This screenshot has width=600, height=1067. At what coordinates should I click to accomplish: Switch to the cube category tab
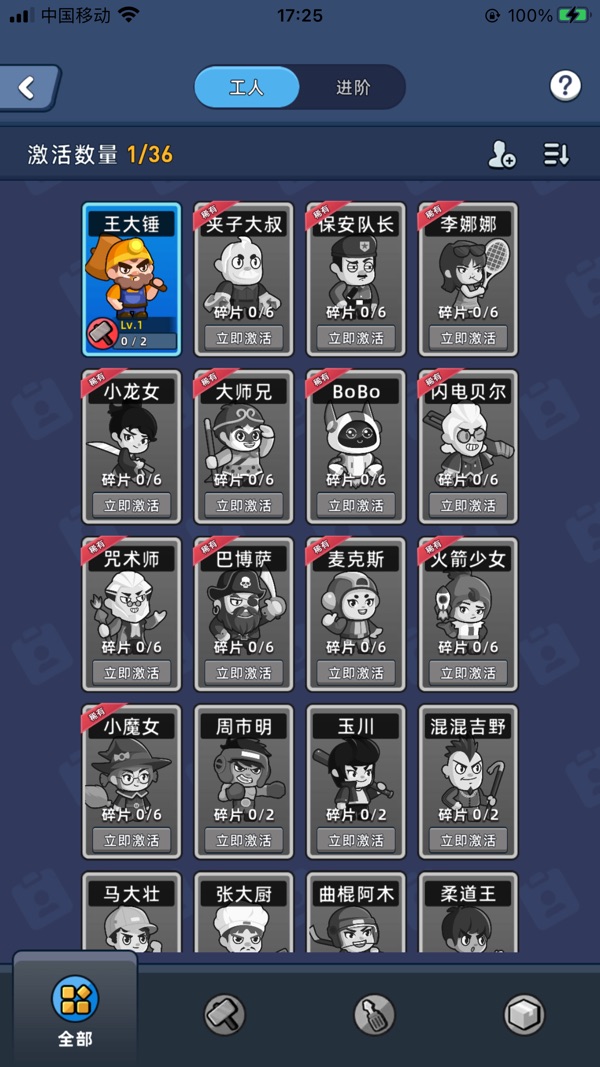[524, 1014]
